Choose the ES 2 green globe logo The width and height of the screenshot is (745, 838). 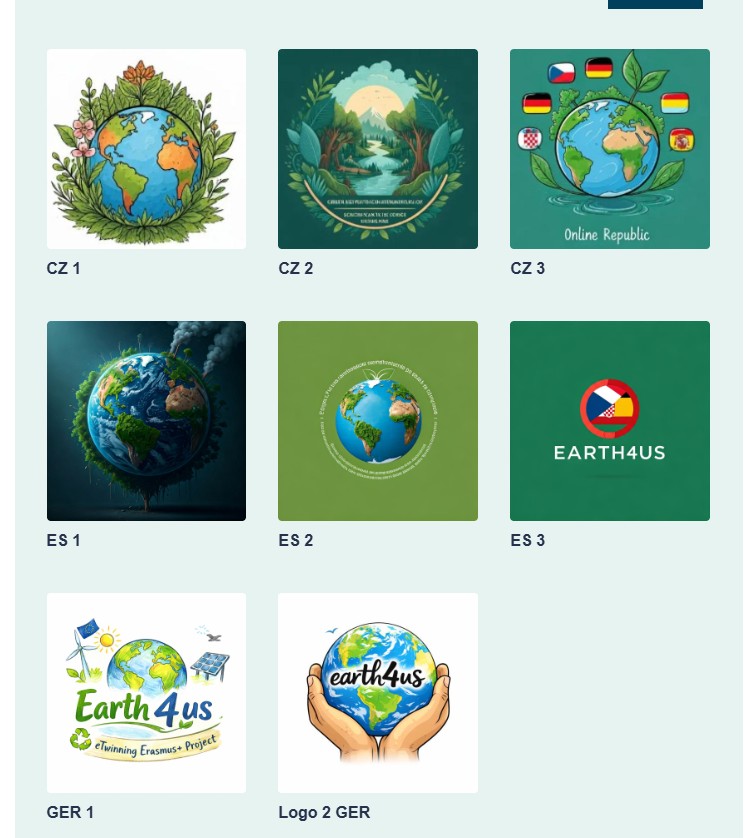(378, 421)
